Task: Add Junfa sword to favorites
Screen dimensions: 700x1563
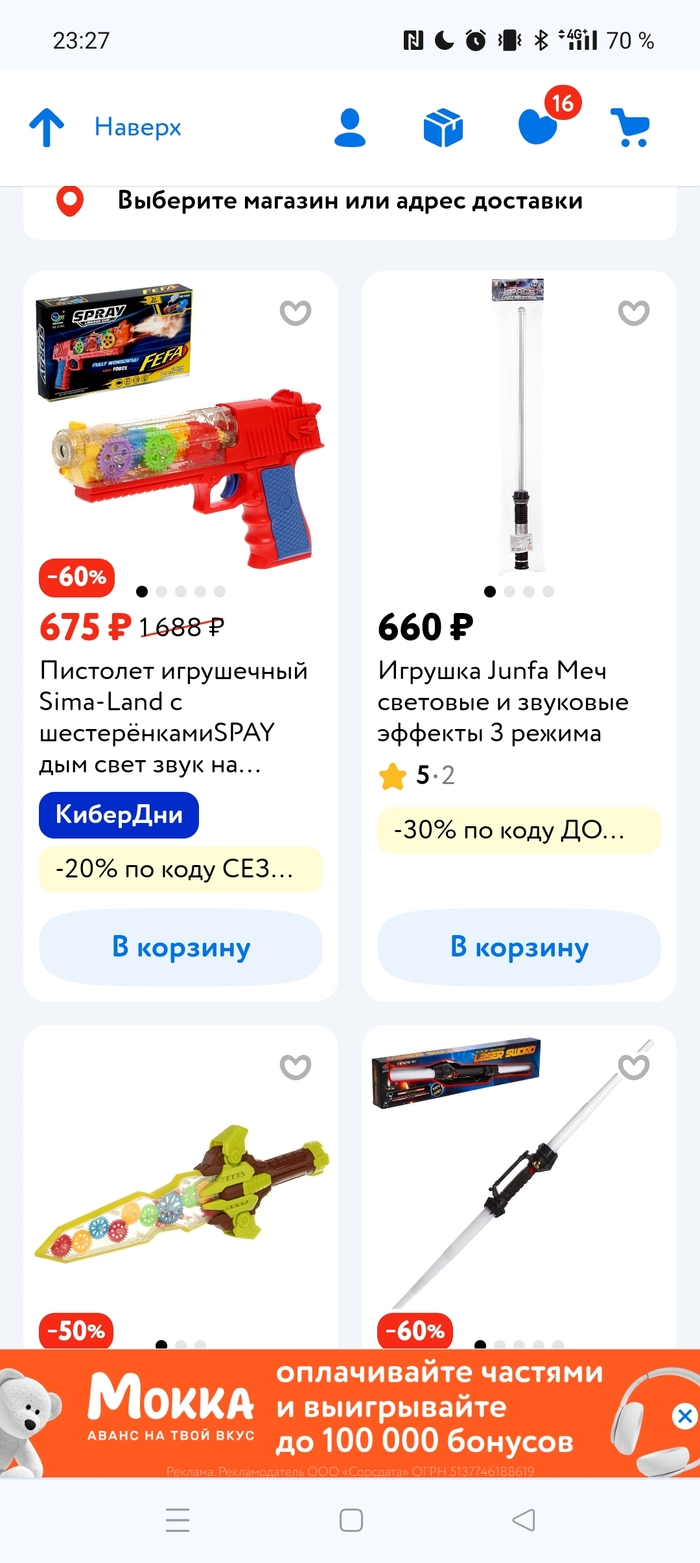Action: pyautogui.click(x=633, y=313)
